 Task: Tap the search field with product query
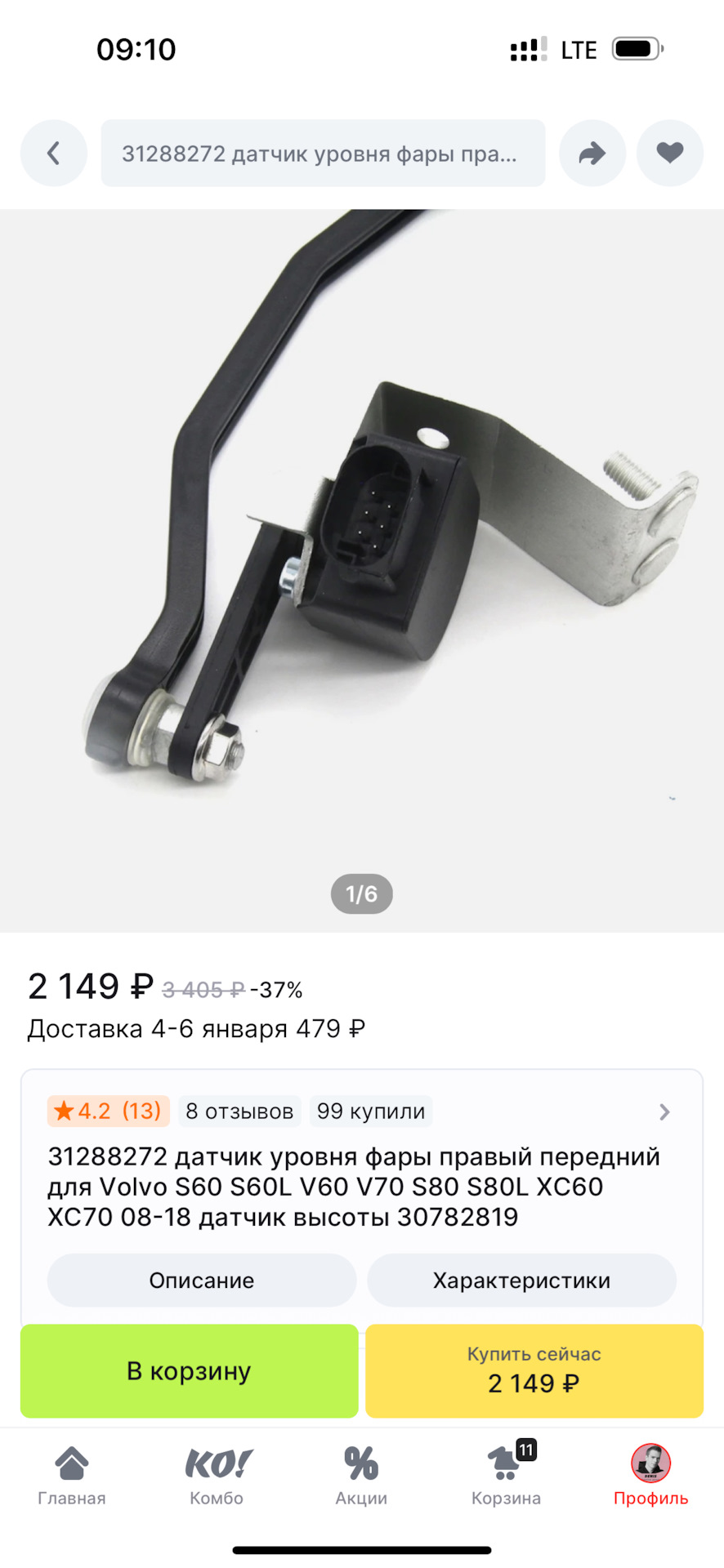point(323,153)
